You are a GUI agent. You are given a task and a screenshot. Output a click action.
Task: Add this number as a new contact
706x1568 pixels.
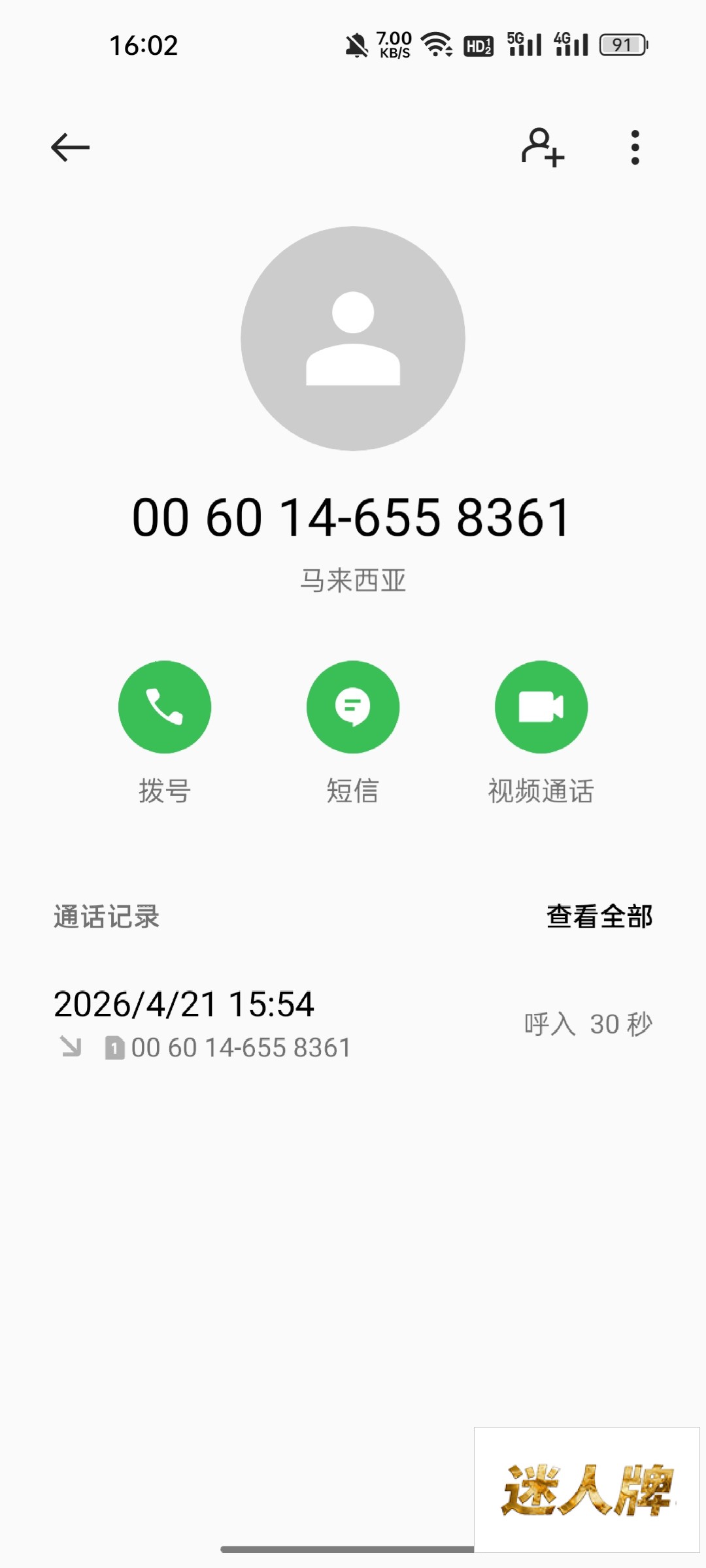point(542,148)
